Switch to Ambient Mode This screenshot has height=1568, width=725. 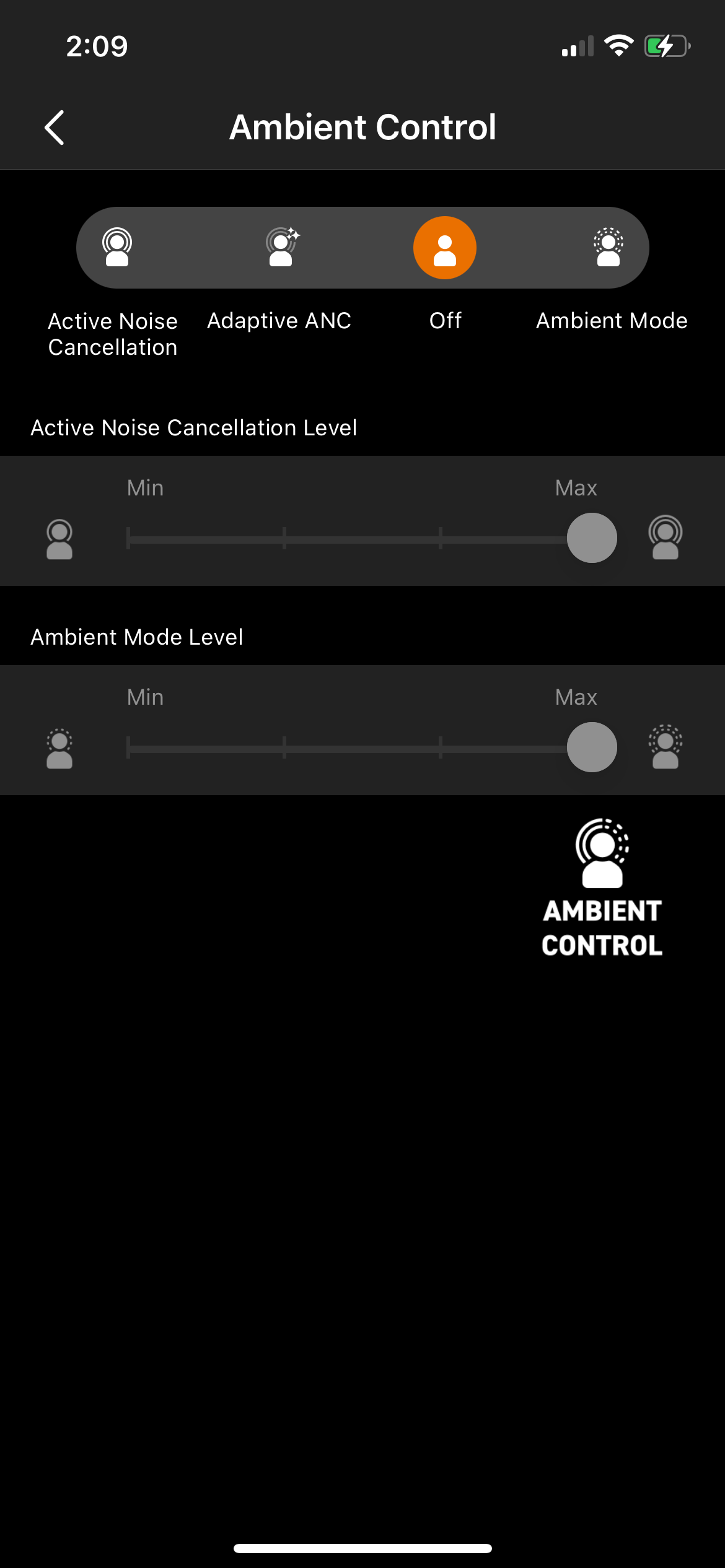[x=609, y=248]
